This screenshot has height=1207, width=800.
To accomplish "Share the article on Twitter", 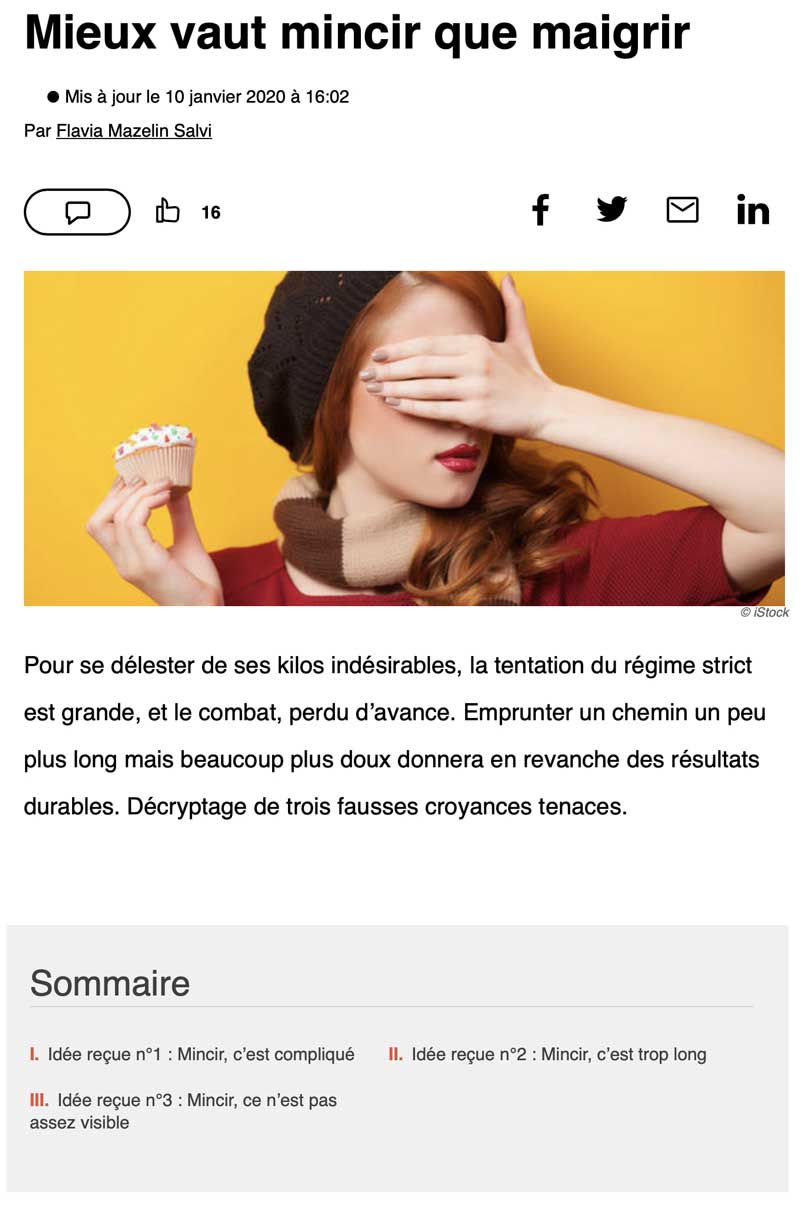I will tap(611, 210).
